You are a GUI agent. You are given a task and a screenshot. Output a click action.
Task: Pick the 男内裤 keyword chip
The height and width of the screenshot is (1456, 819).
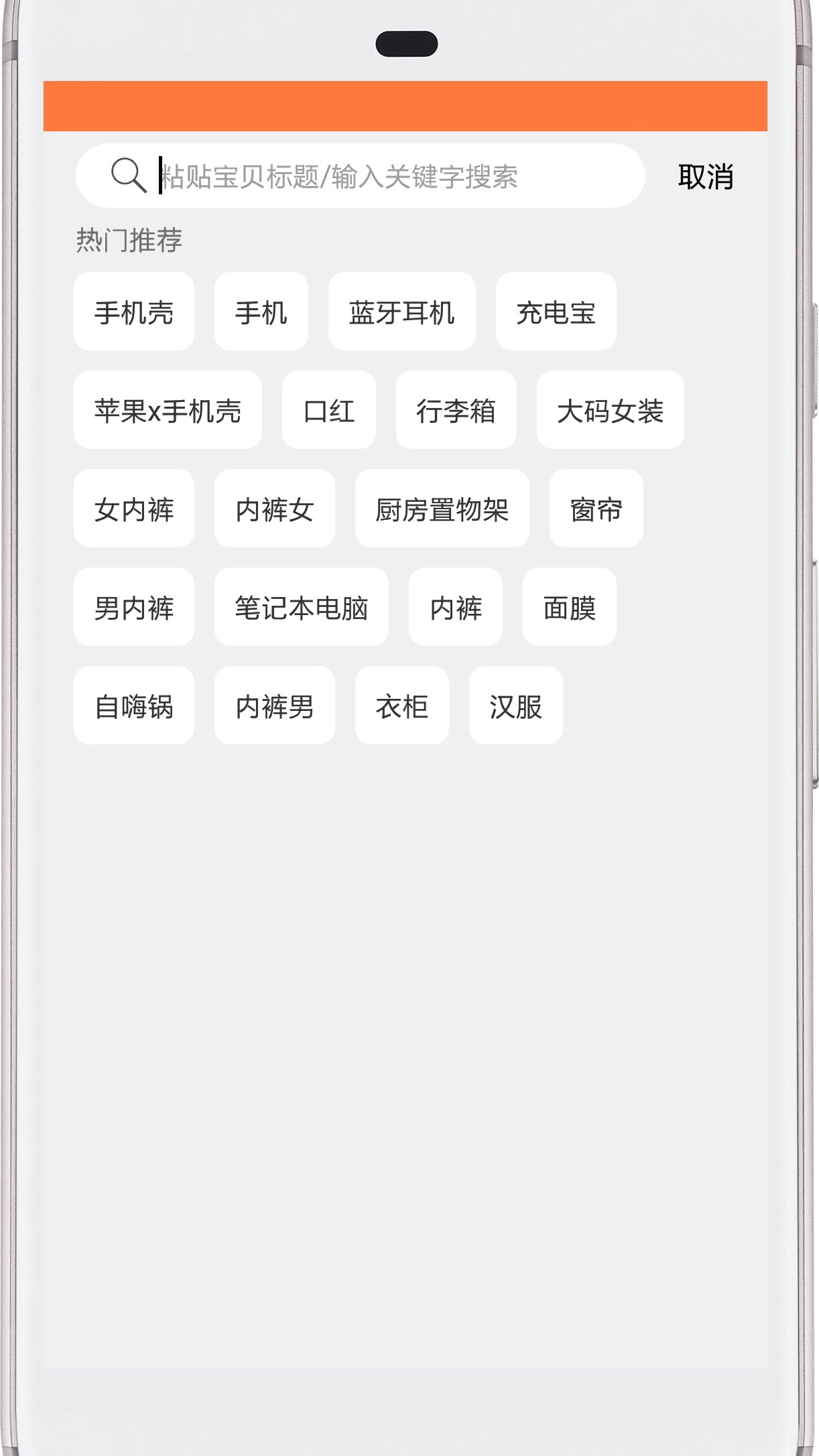click(x=134, y=608)
